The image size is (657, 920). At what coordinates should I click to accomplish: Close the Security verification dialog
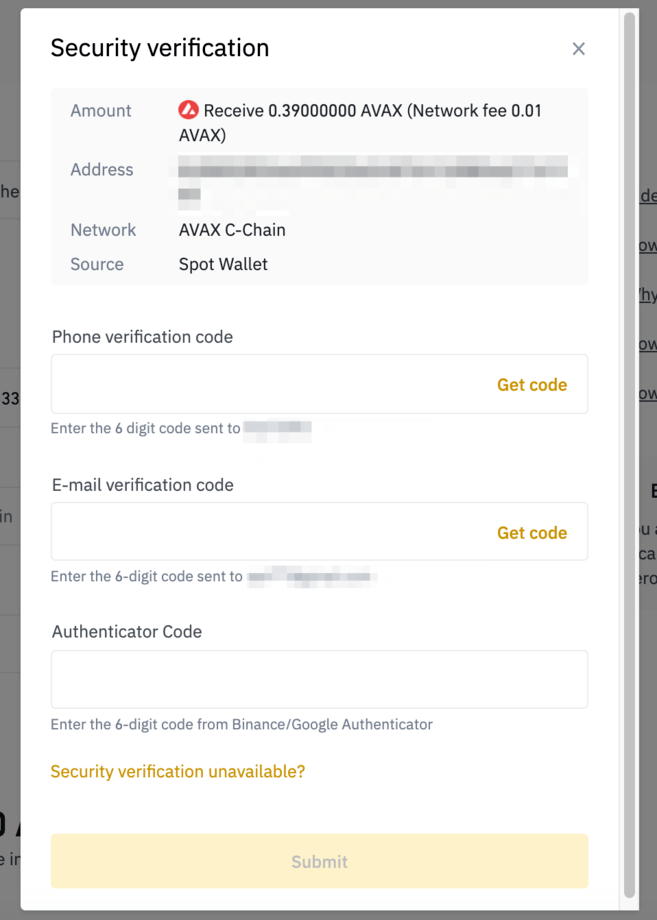point(578,49)
